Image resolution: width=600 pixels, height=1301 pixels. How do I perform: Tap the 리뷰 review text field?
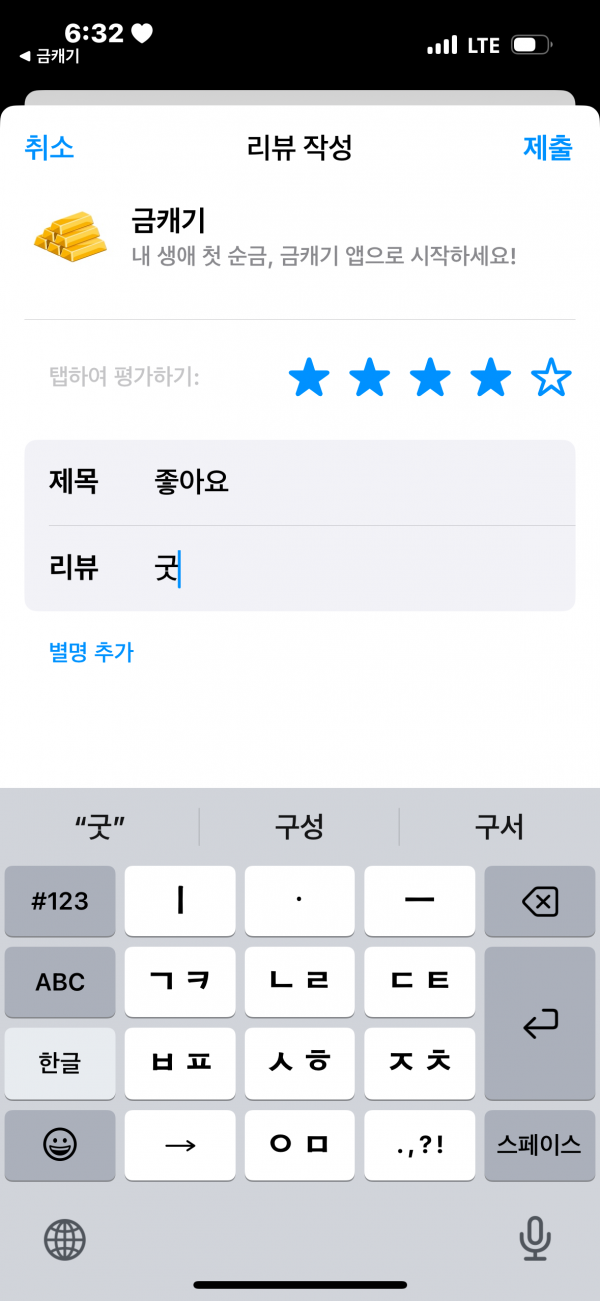(x=300, y=568)
